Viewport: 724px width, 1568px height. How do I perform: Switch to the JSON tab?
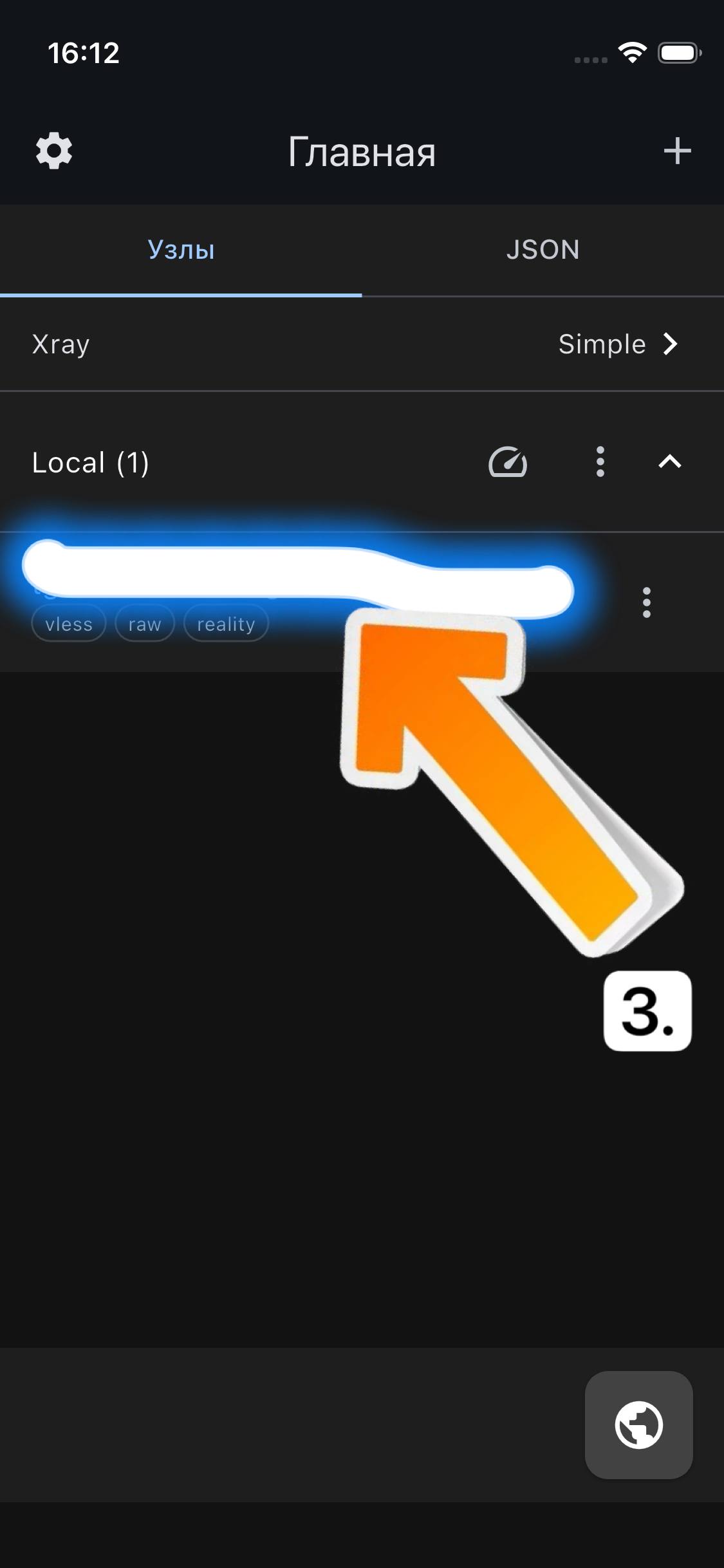point(543,250)
